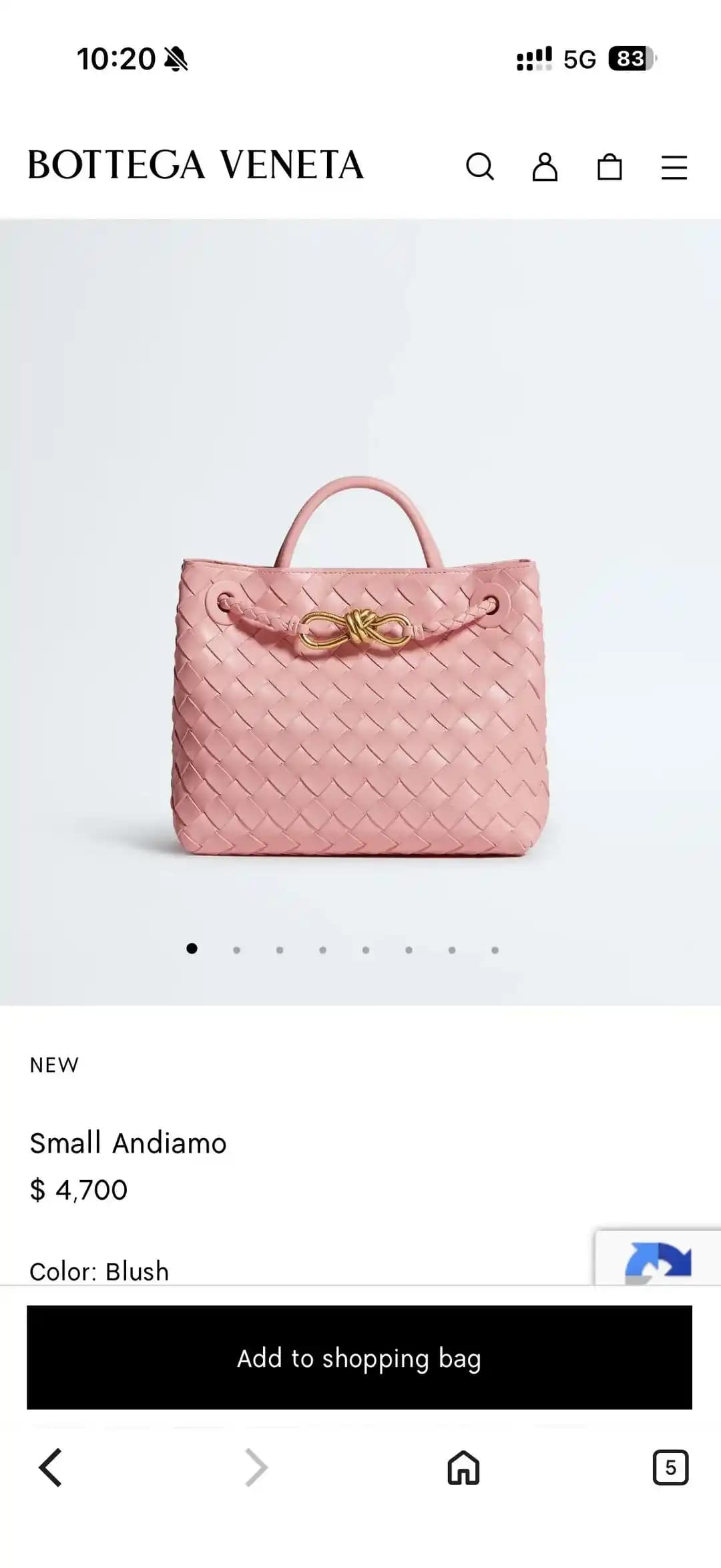Select the NEW label tag
The image size is (721, 1568).
53,1064
